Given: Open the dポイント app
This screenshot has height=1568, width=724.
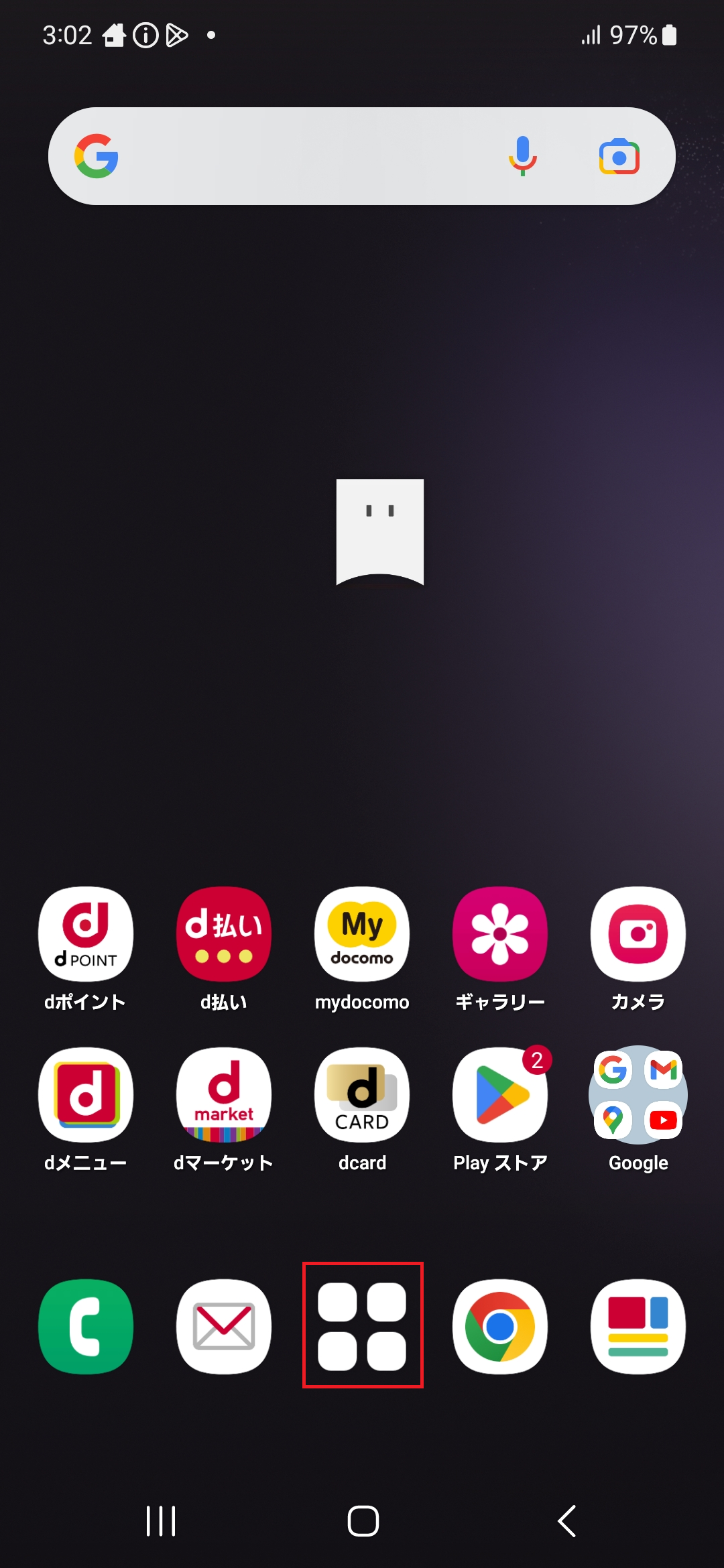Looking at the screenshot, I should click(86, 934).
